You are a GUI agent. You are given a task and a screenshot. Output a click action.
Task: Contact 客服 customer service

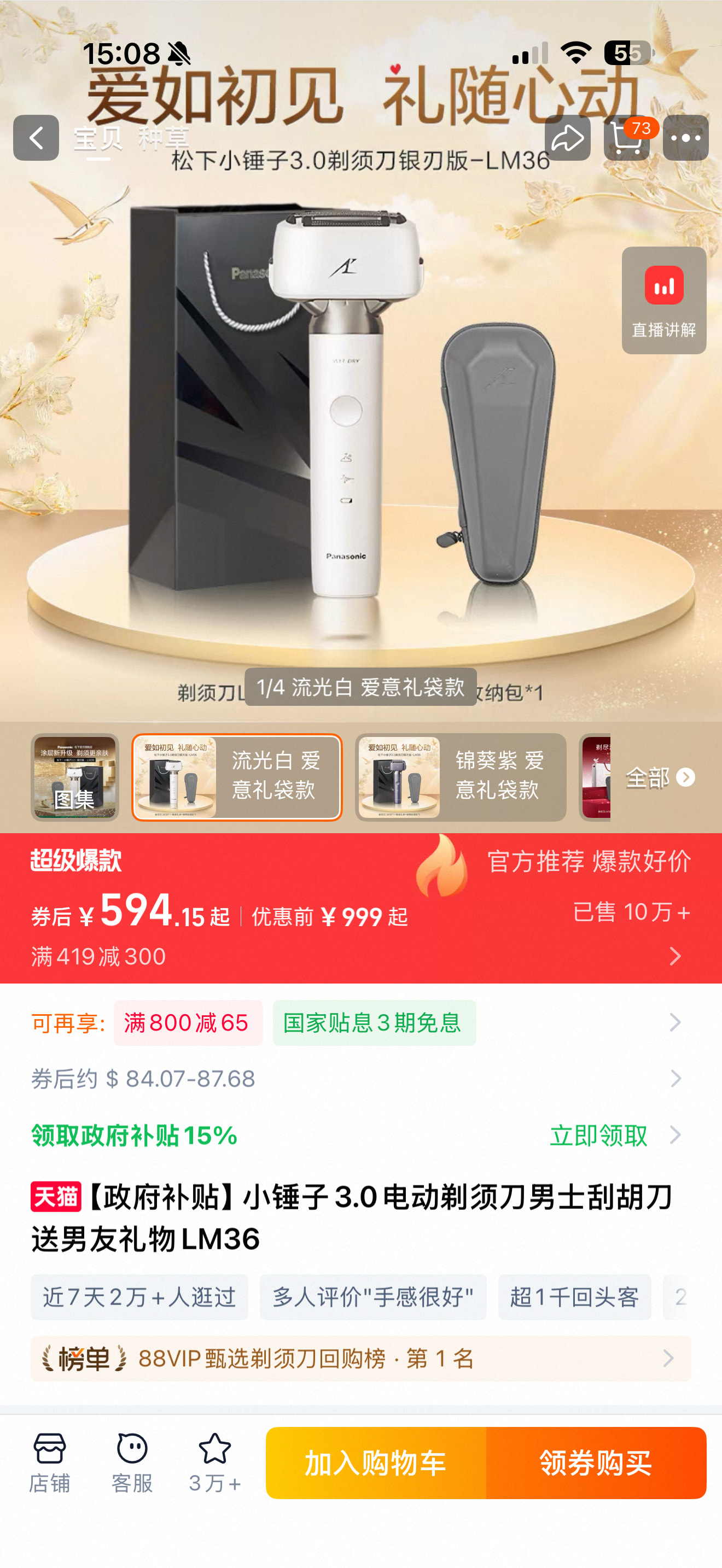pyautogui.click(x=132, y=1462)
